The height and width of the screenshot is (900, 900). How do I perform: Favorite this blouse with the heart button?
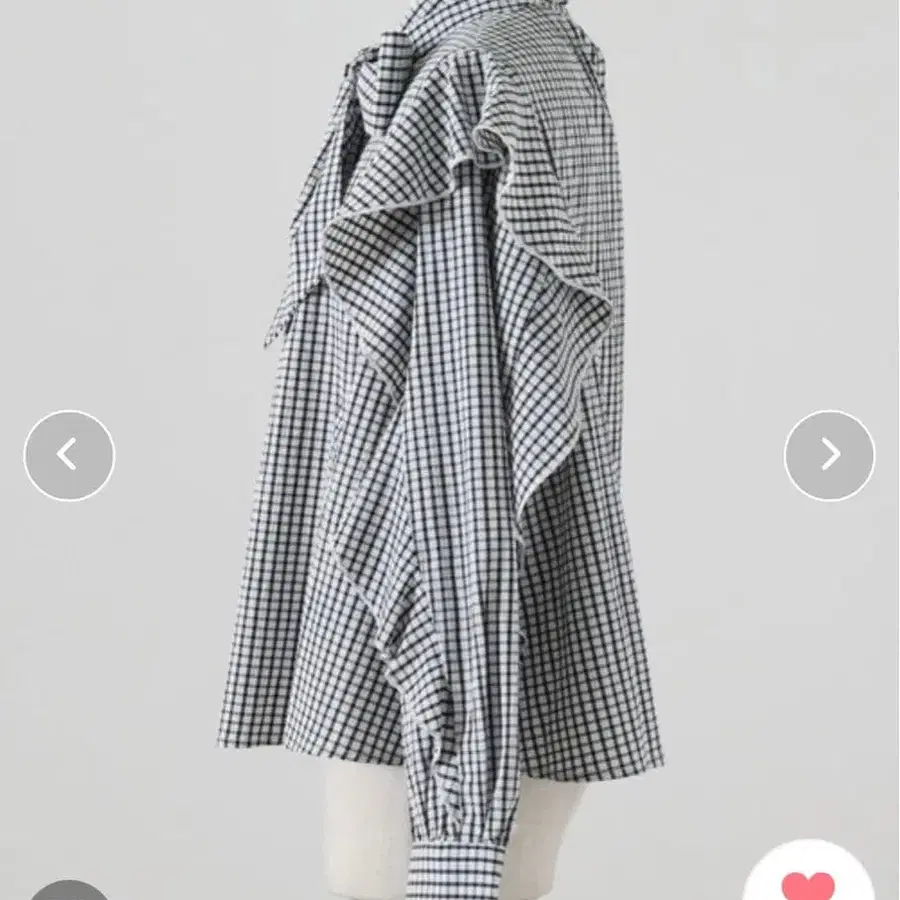[x=809, y=875]
